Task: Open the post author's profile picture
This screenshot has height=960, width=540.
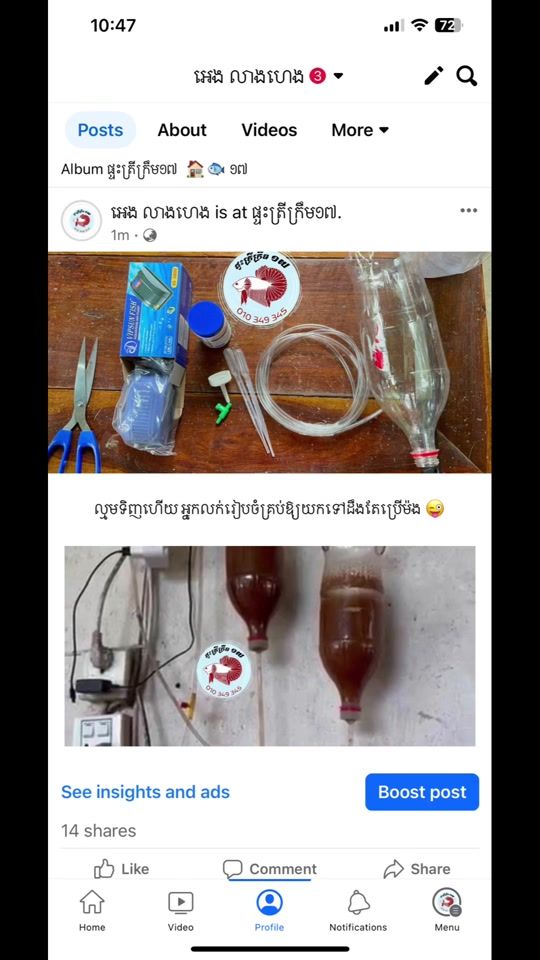Action: 81,220
